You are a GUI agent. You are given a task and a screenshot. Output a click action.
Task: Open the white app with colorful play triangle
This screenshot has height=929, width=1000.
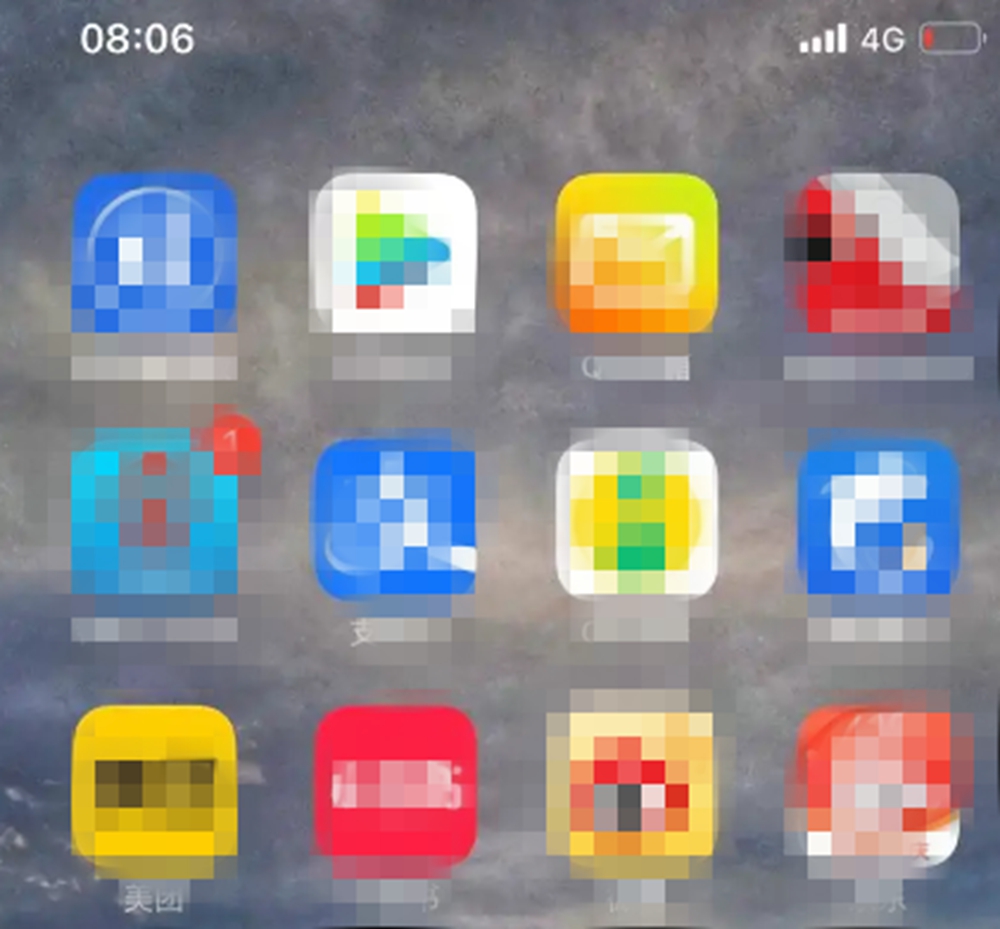[x=395, y=252]
